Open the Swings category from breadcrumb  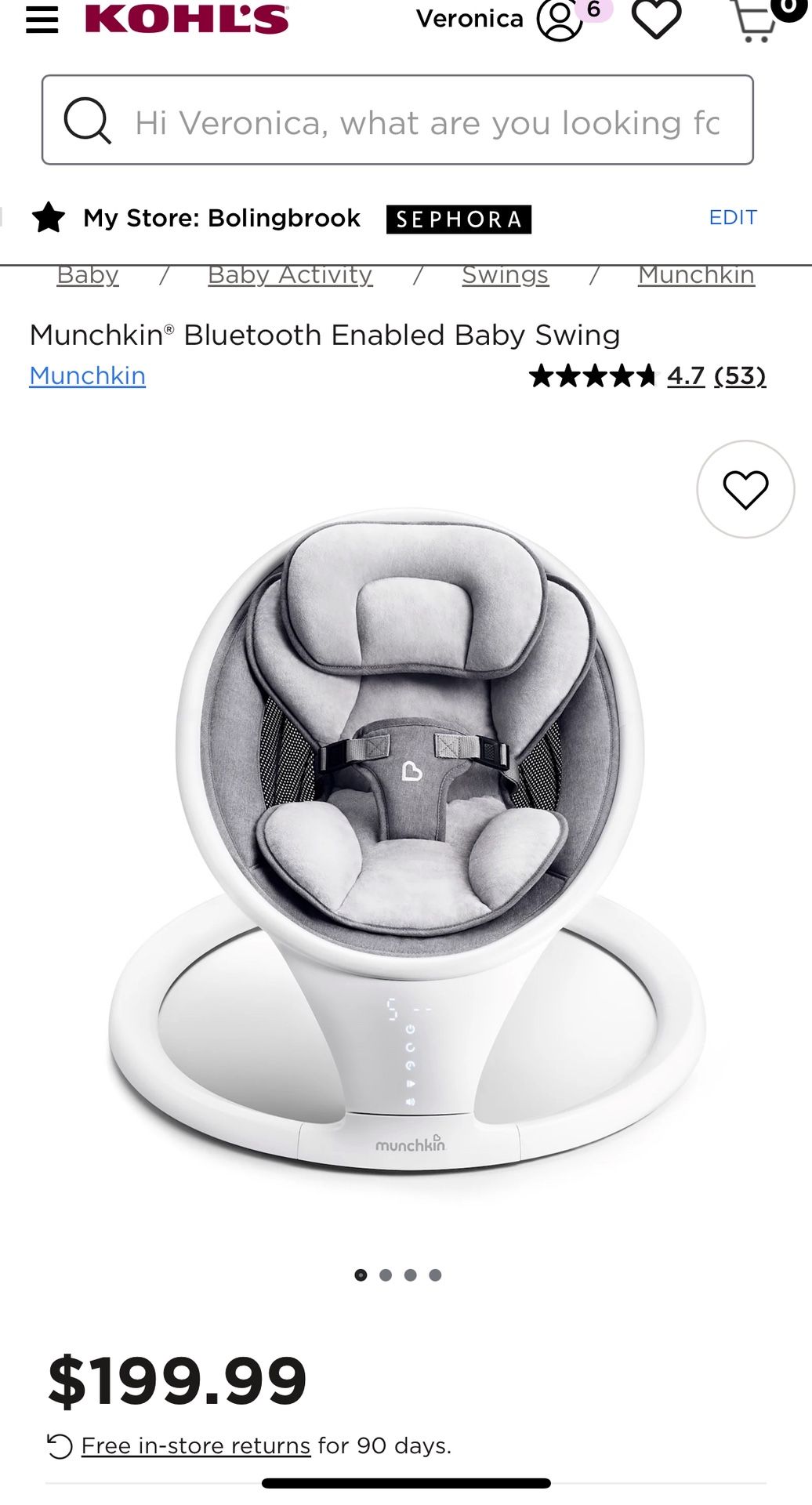tap(504, 275)
